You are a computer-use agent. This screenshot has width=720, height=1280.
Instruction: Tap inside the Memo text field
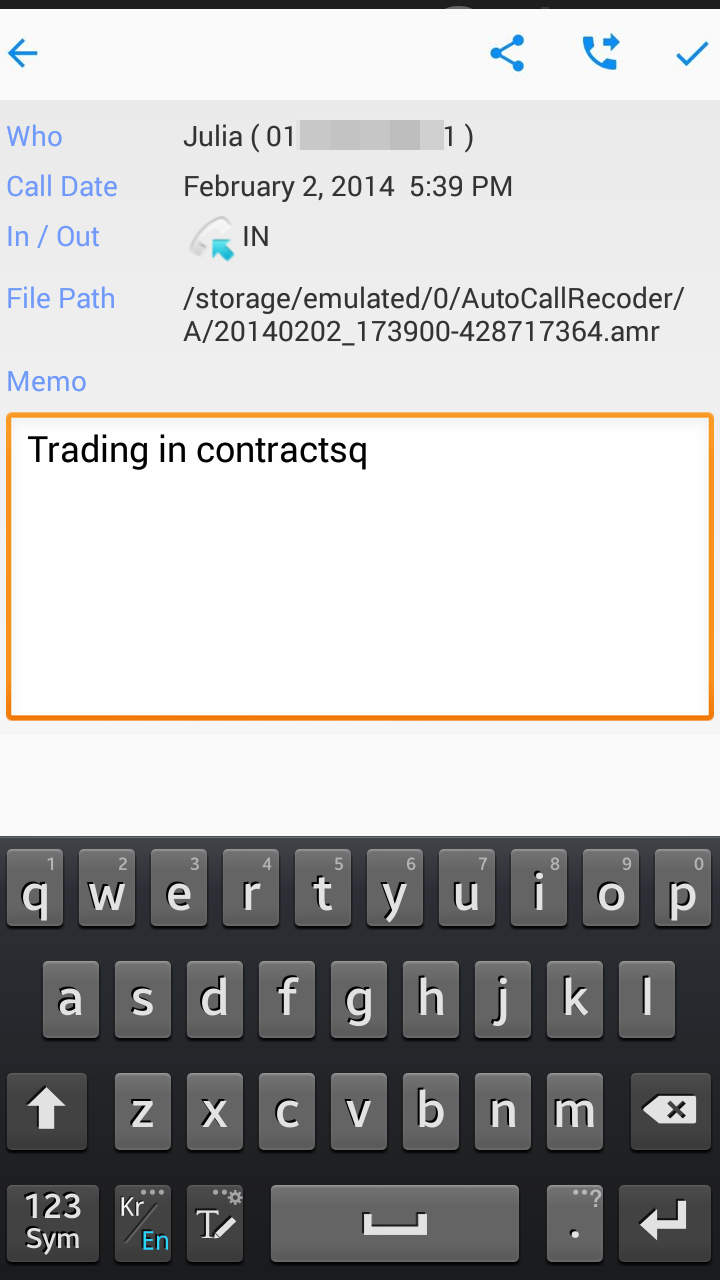click(x=360, y=560)
